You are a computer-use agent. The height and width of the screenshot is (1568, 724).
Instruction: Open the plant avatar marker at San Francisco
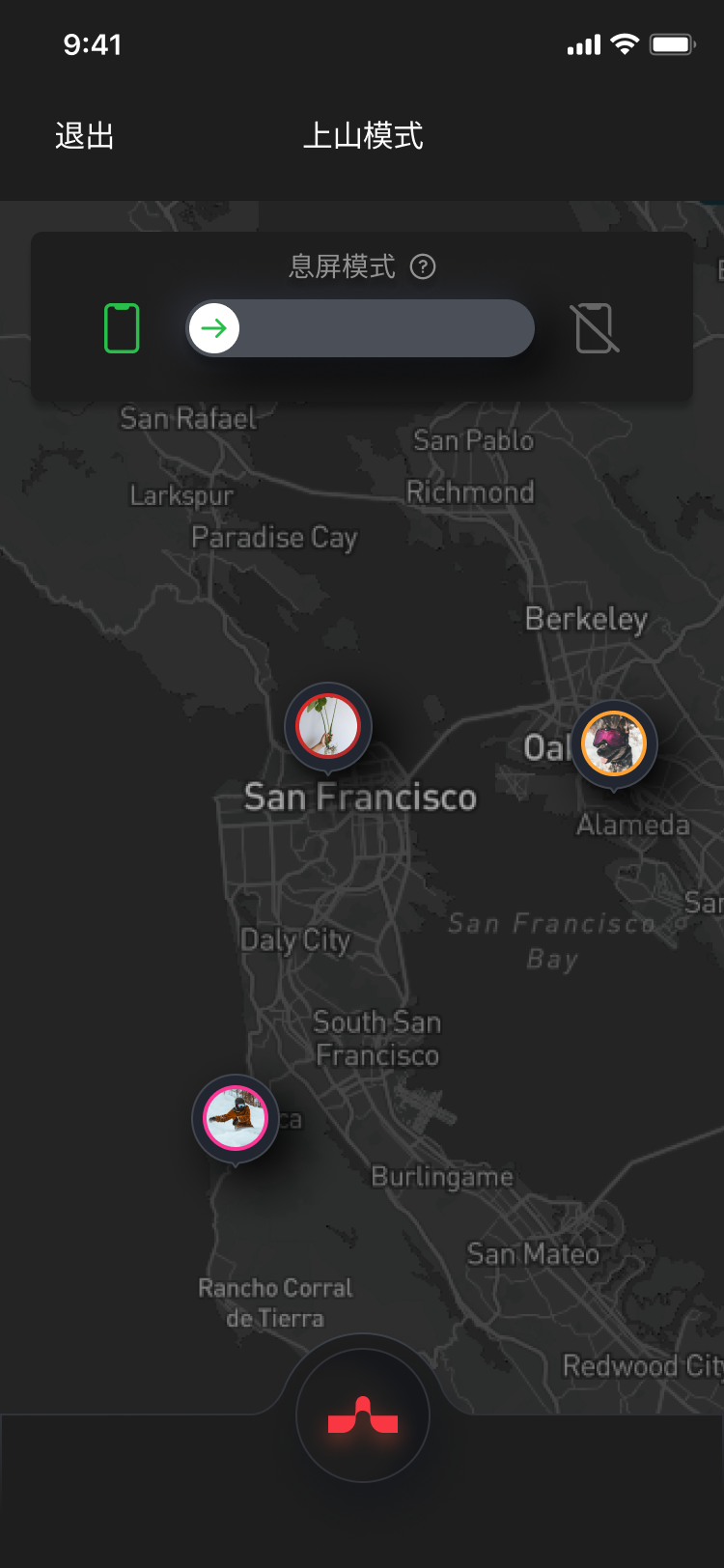tap(328, 726)
